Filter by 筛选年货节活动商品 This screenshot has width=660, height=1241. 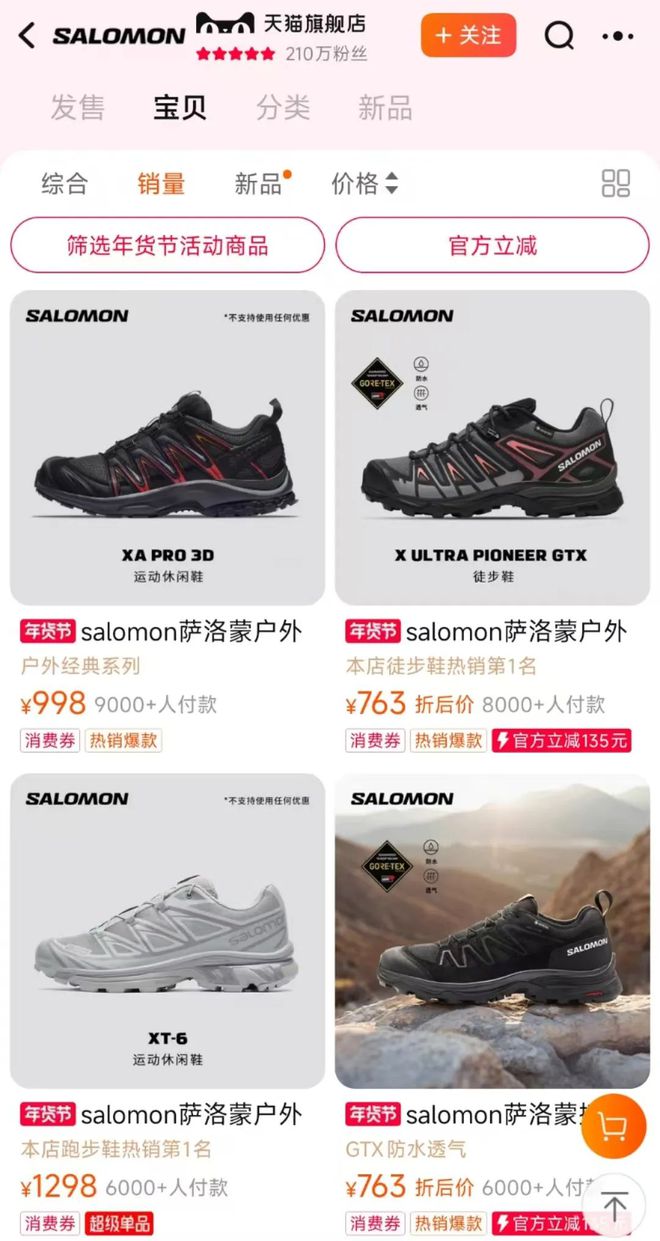click(168, 245)
